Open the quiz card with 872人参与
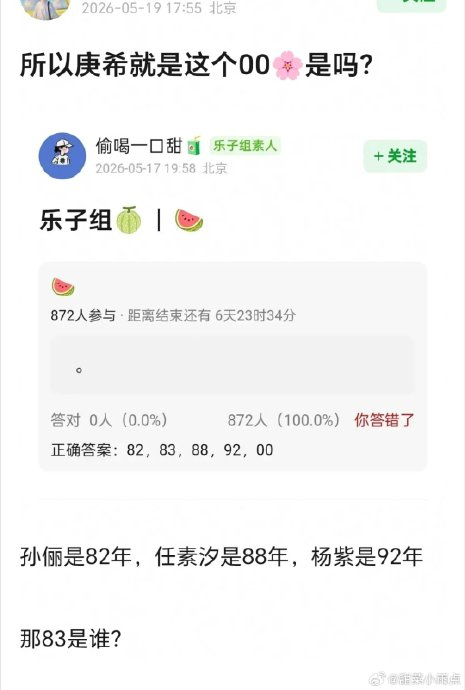This screenshot has height=690, width=465. 233,366
